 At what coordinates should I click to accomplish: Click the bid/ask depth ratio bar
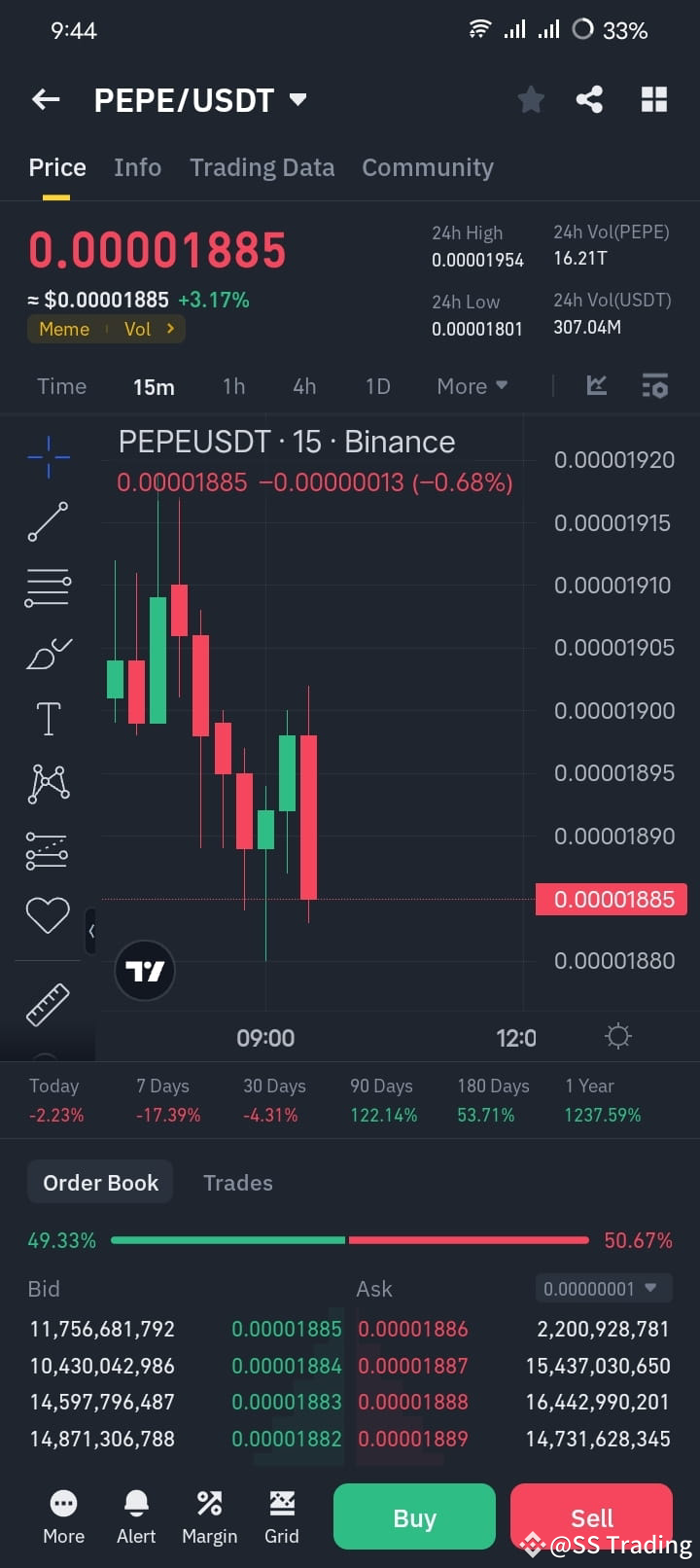pos(350,1240)
